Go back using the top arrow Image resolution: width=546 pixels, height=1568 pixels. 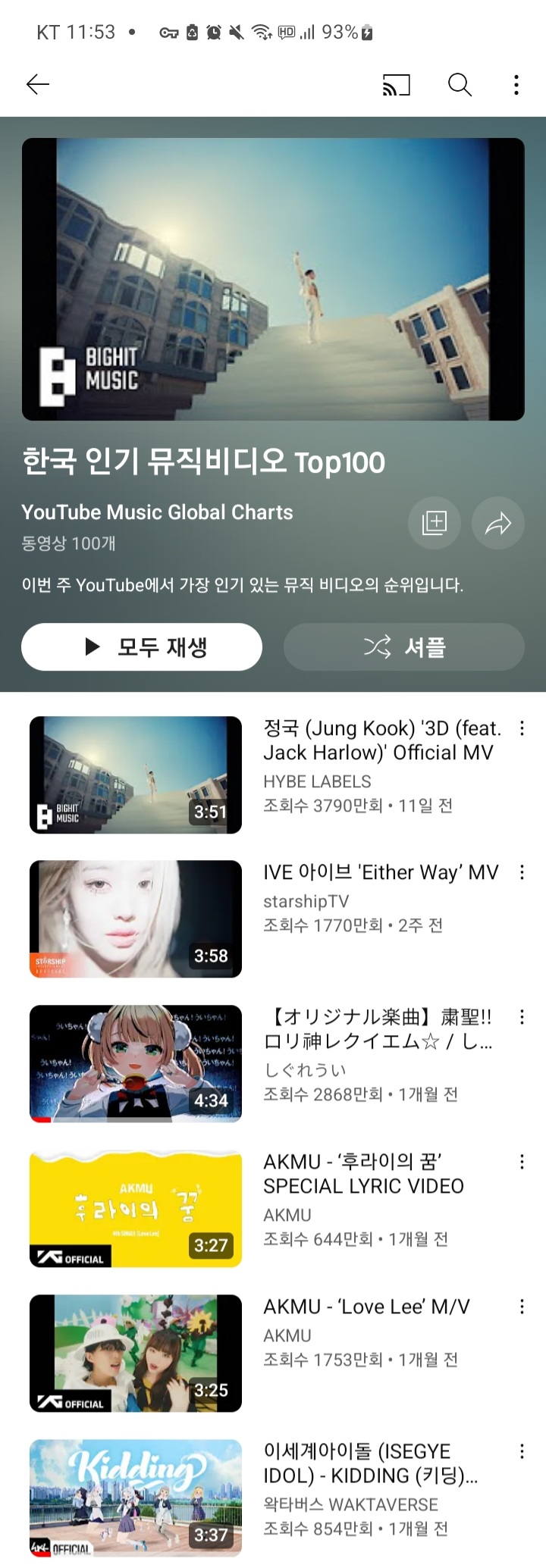click(37, 84)
